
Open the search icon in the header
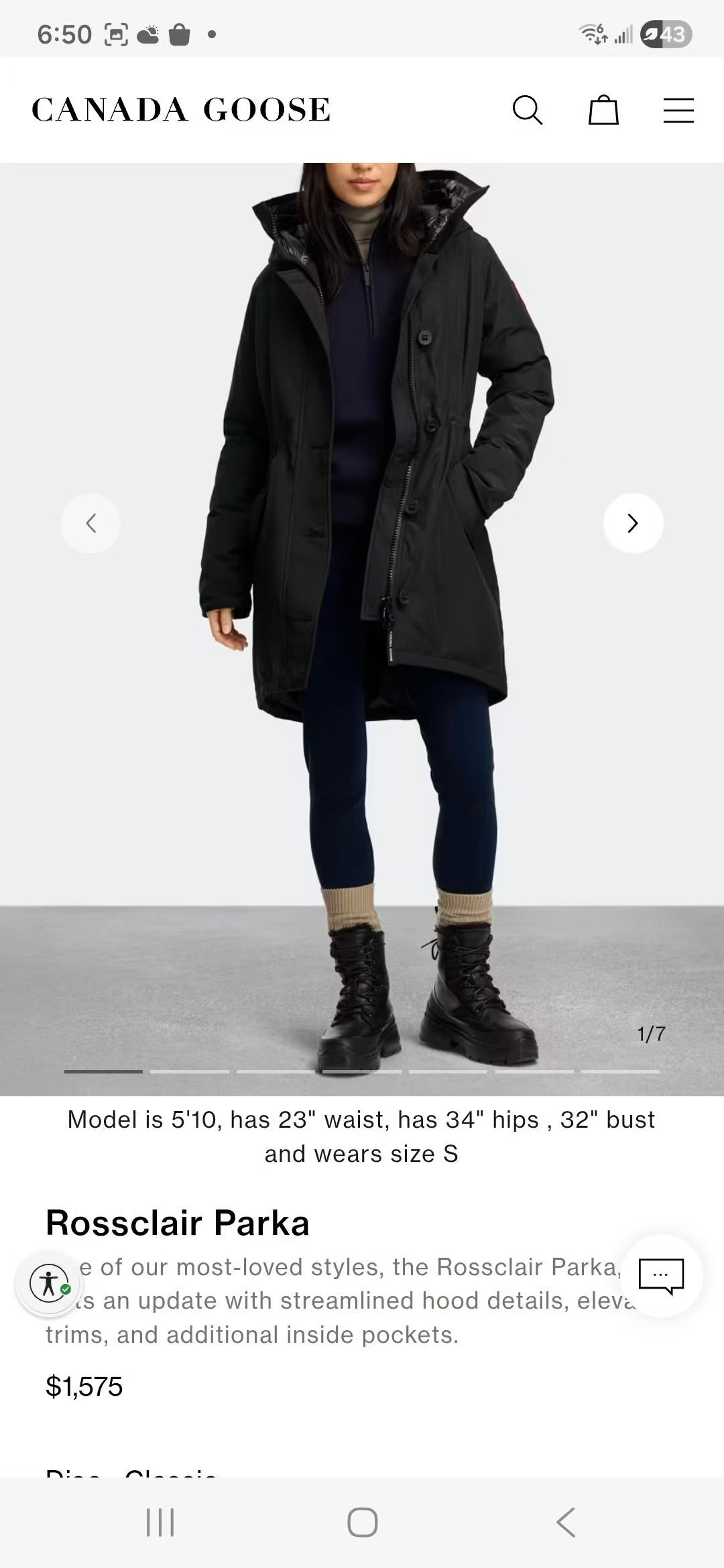(527, 110)
